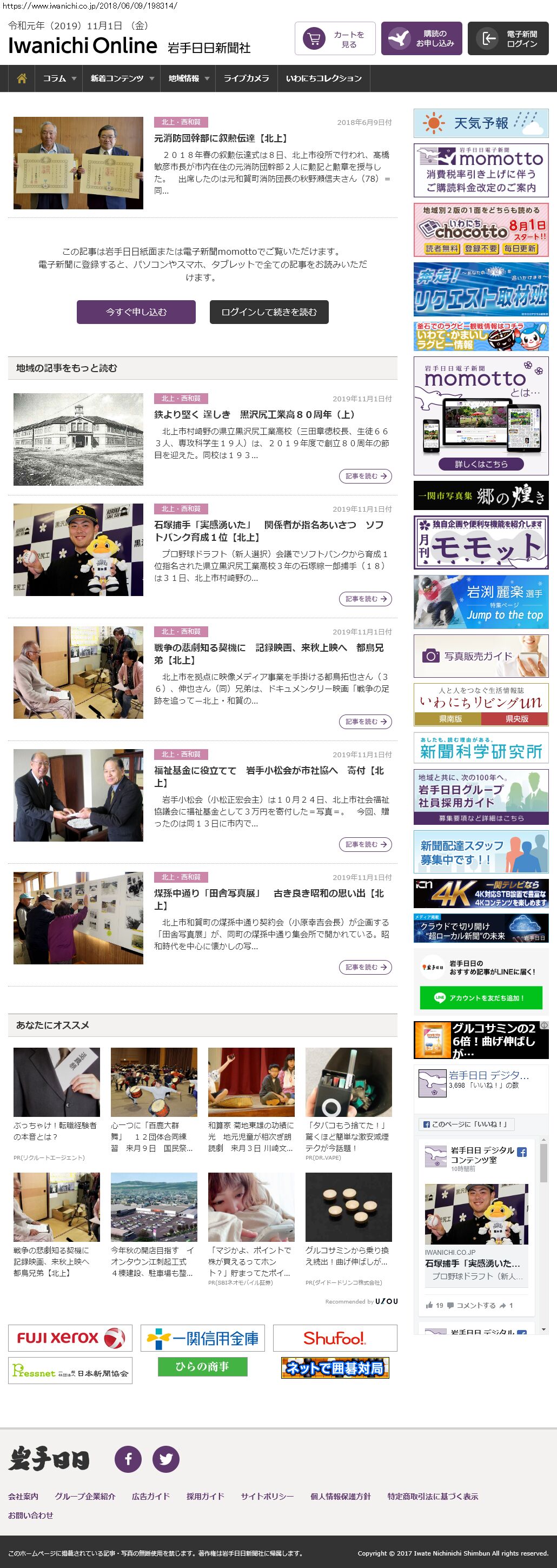This screenshot has width=557, height=1568.
Task: Tap ログインして続きを読む button
Action: [268, 312]
